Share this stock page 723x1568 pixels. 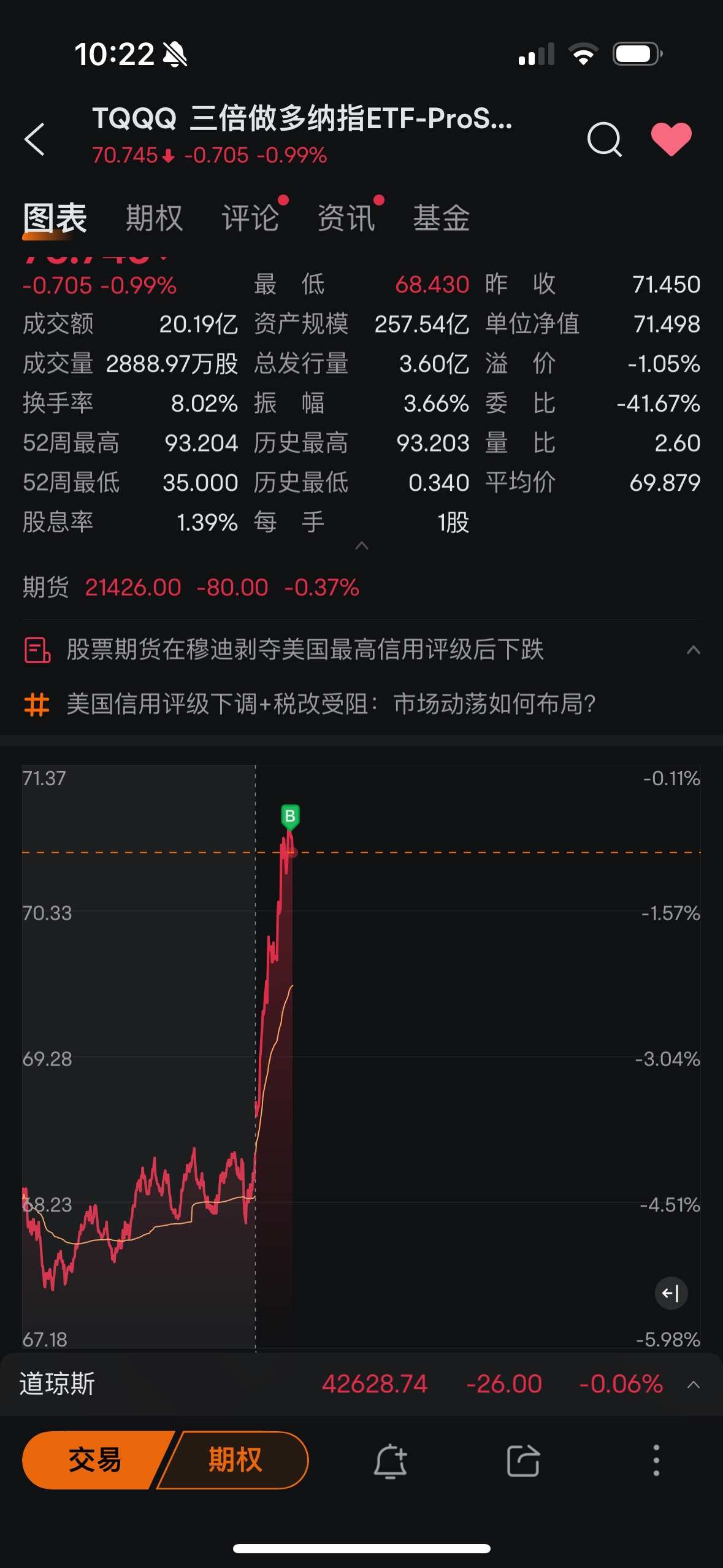pos(523,1461)
